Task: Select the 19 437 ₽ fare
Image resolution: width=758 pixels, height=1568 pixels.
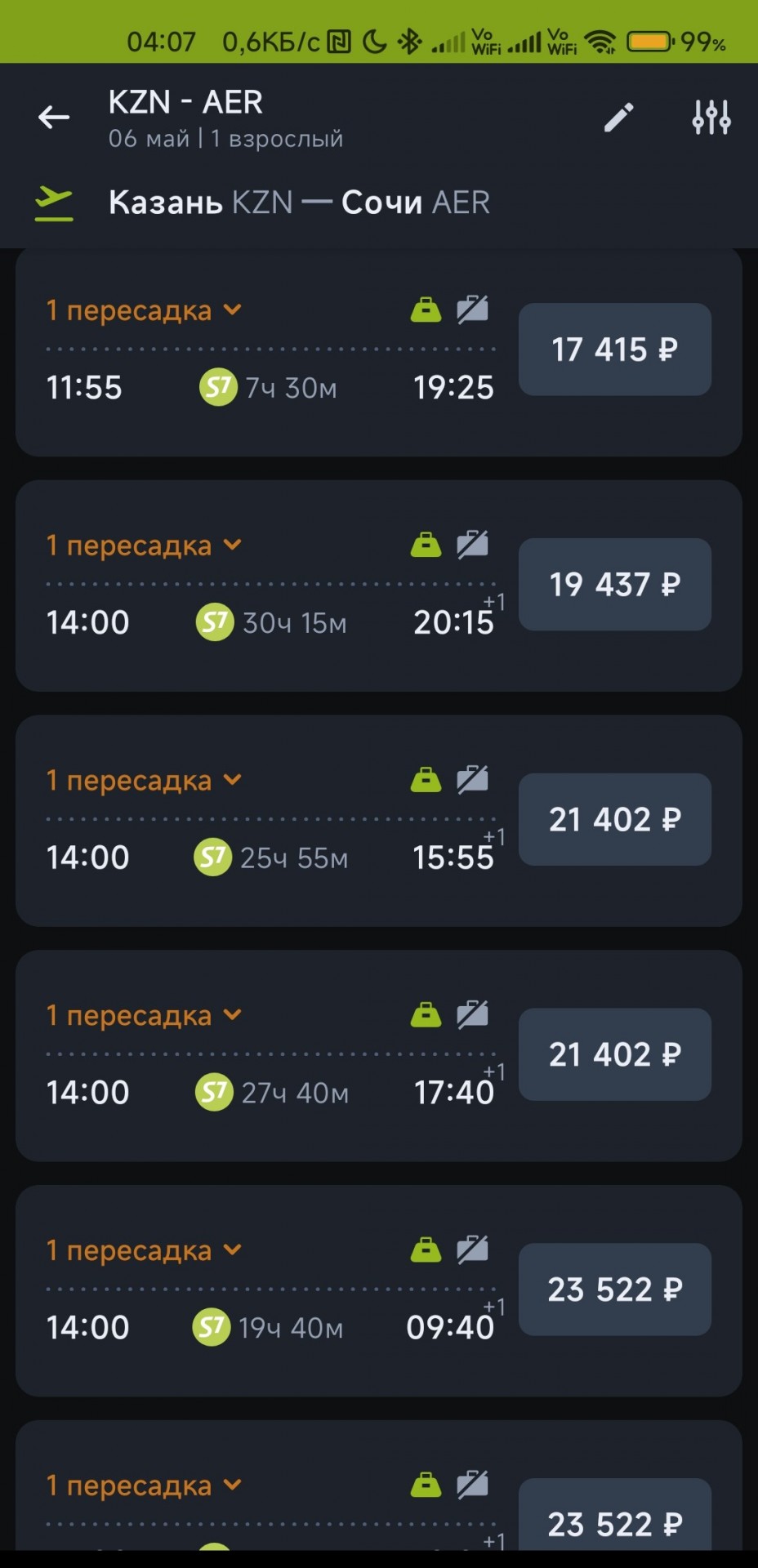Action: [x=615, y=585]
